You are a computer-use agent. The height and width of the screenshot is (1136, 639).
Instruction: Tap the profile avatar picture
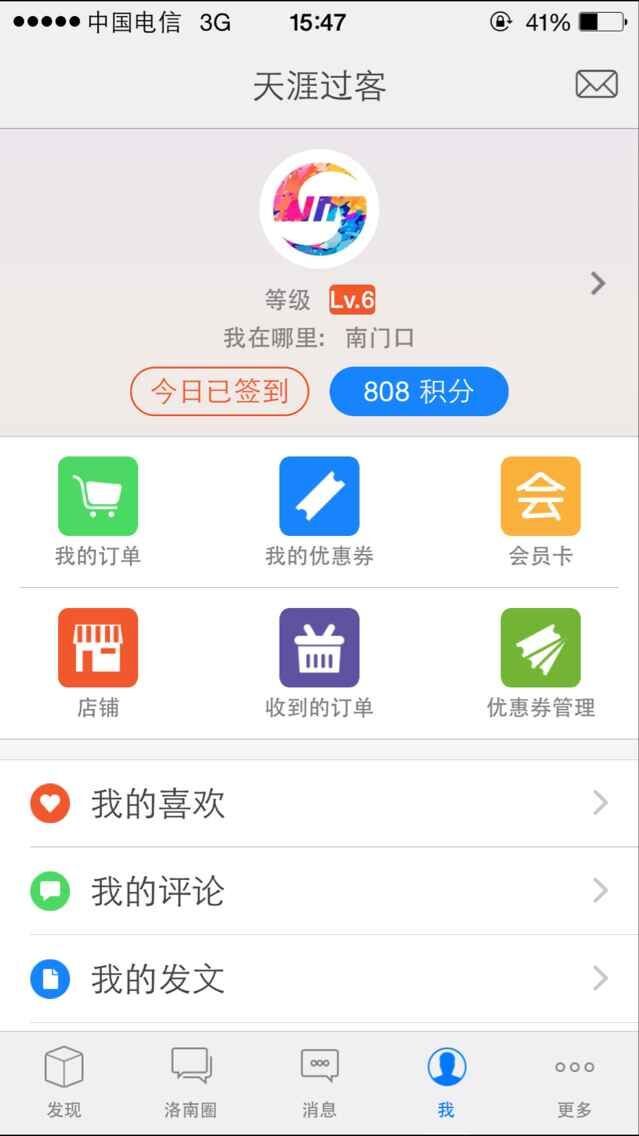[x=319, y=209]
